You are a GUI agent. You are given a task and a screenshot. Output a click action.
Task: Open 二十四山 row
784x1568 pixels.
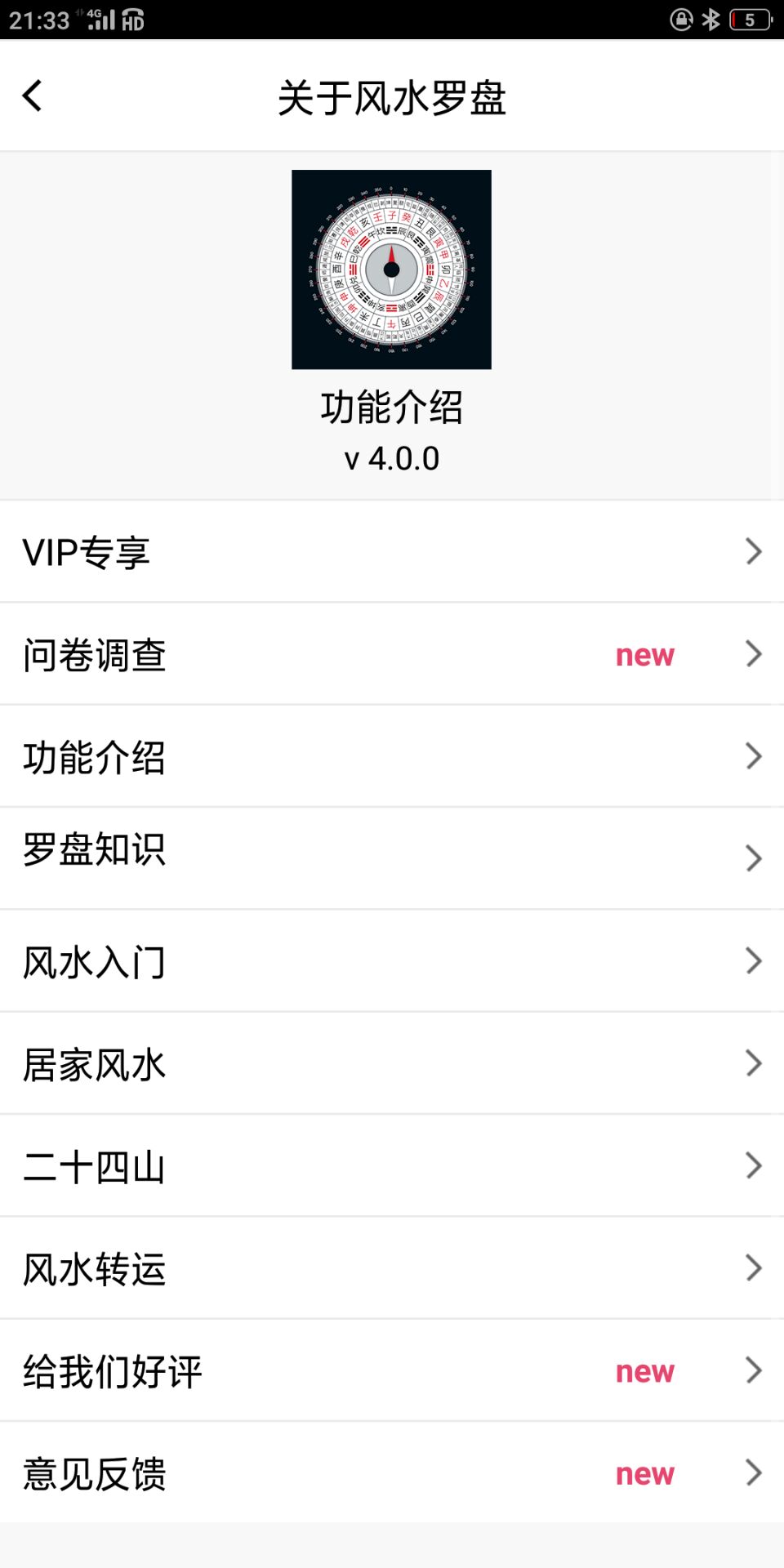(392, 1165)
